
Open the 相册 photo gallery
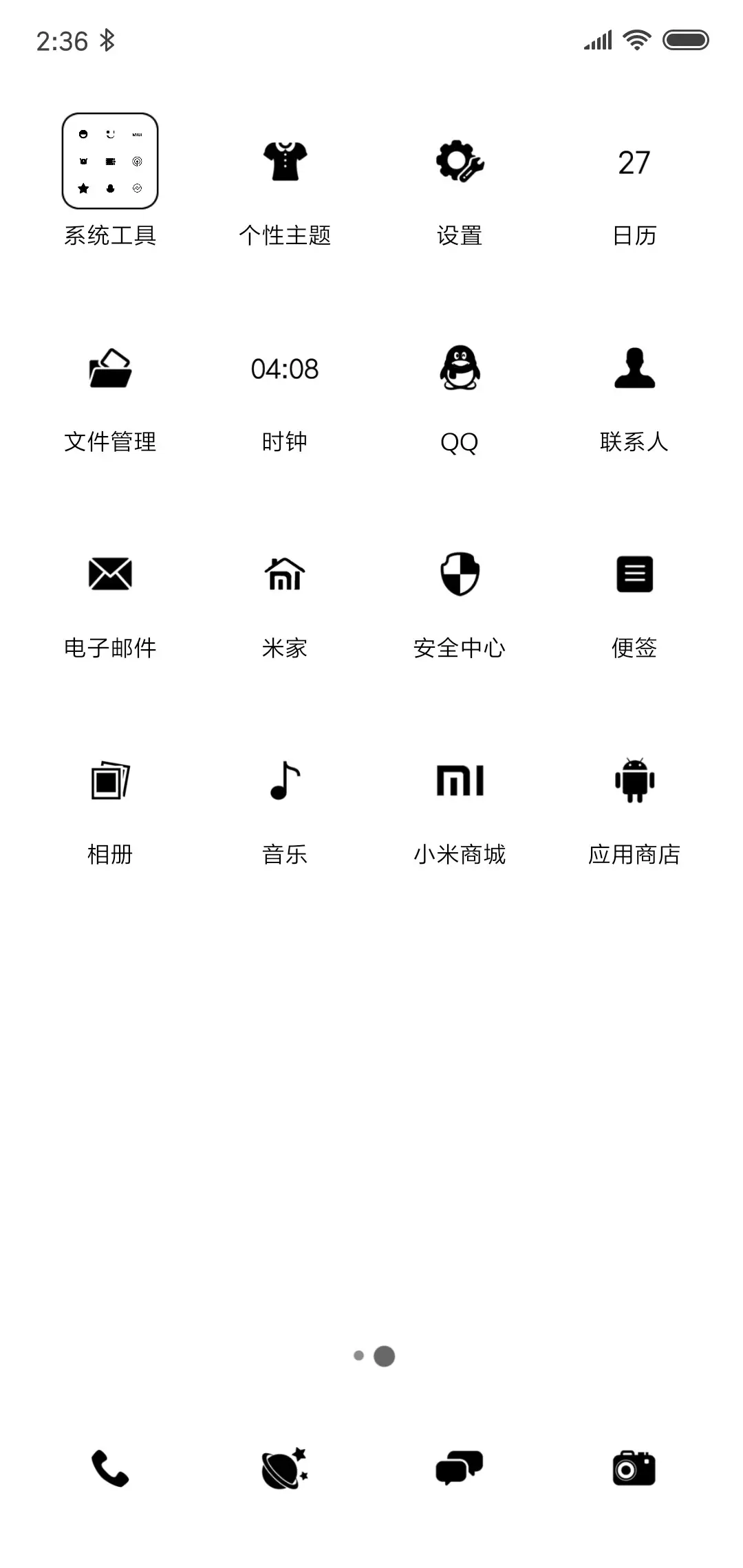coord(111,782)
